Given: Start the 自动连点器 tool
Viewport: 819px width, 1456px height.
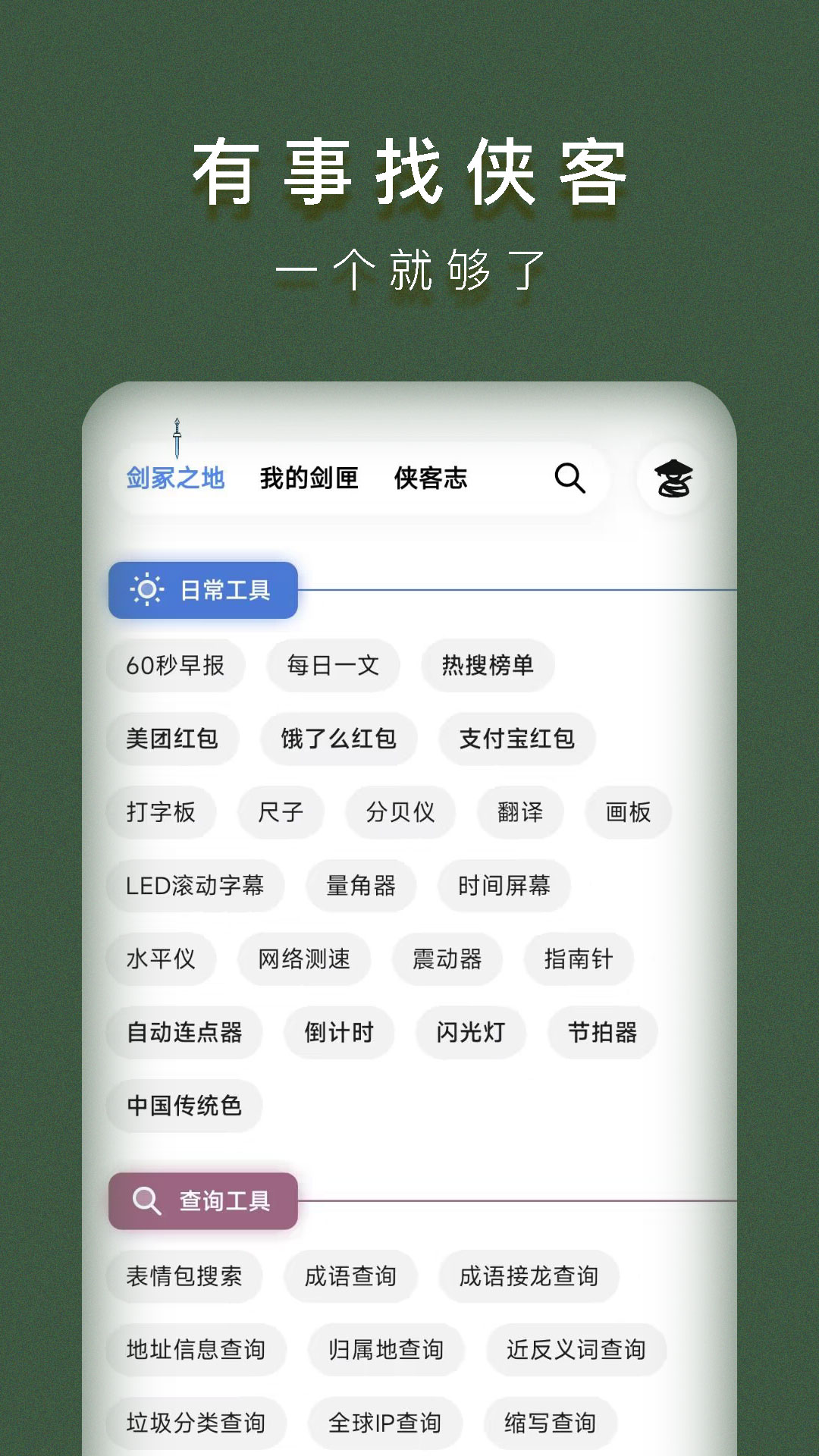Looking at the screenshot, I should pyautogui.click(x=184, y=1033).
